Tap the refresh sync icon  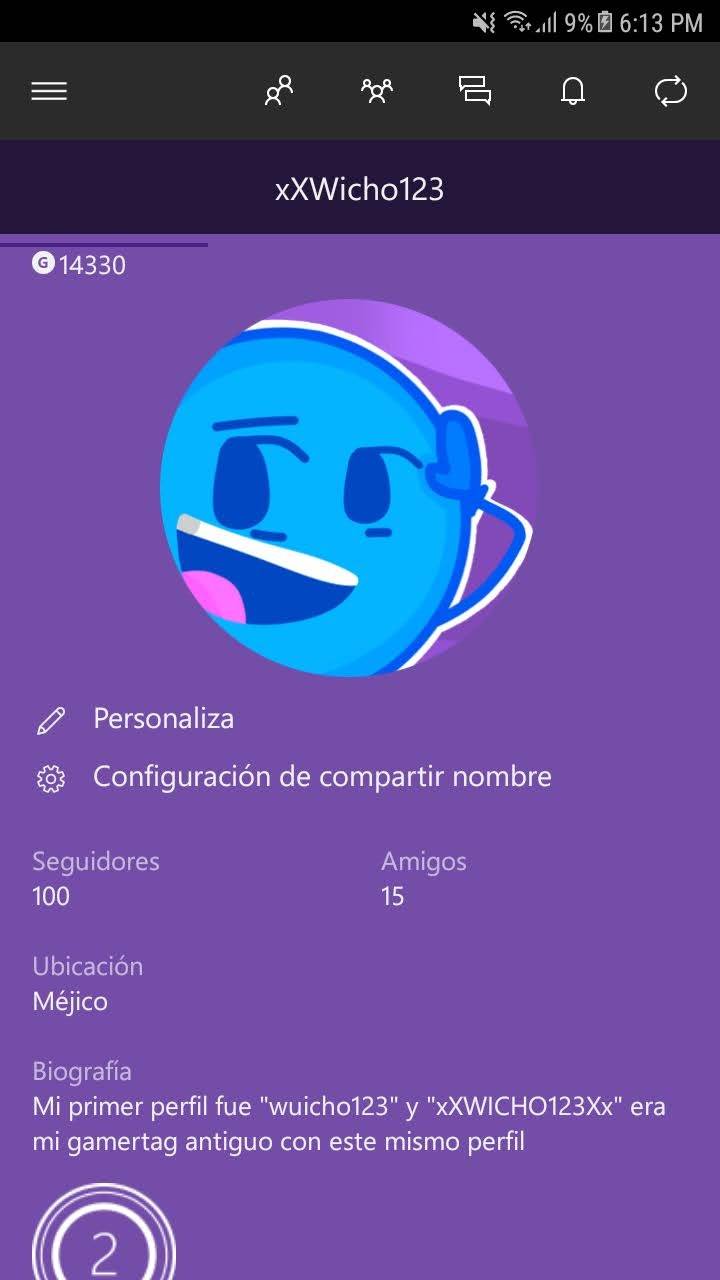tap(670, 91)
